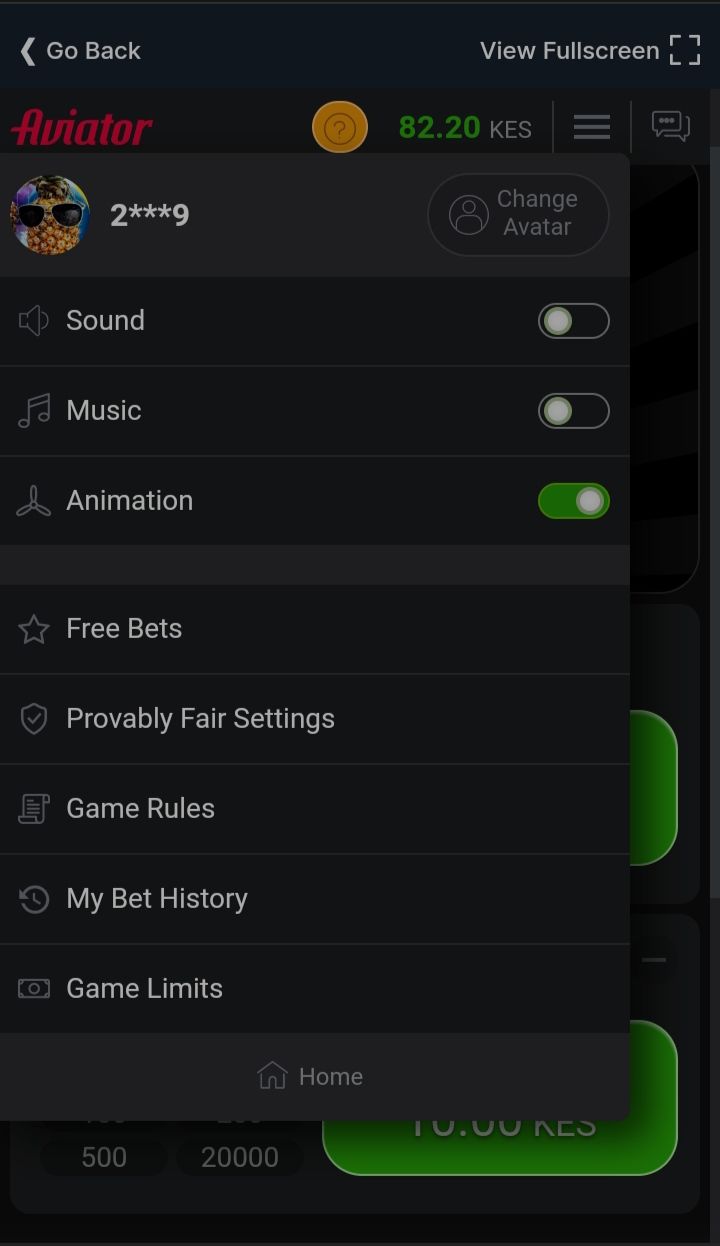Turn on the Sound switch
Screen dimensions: 720x1246
tap(573, 321)
